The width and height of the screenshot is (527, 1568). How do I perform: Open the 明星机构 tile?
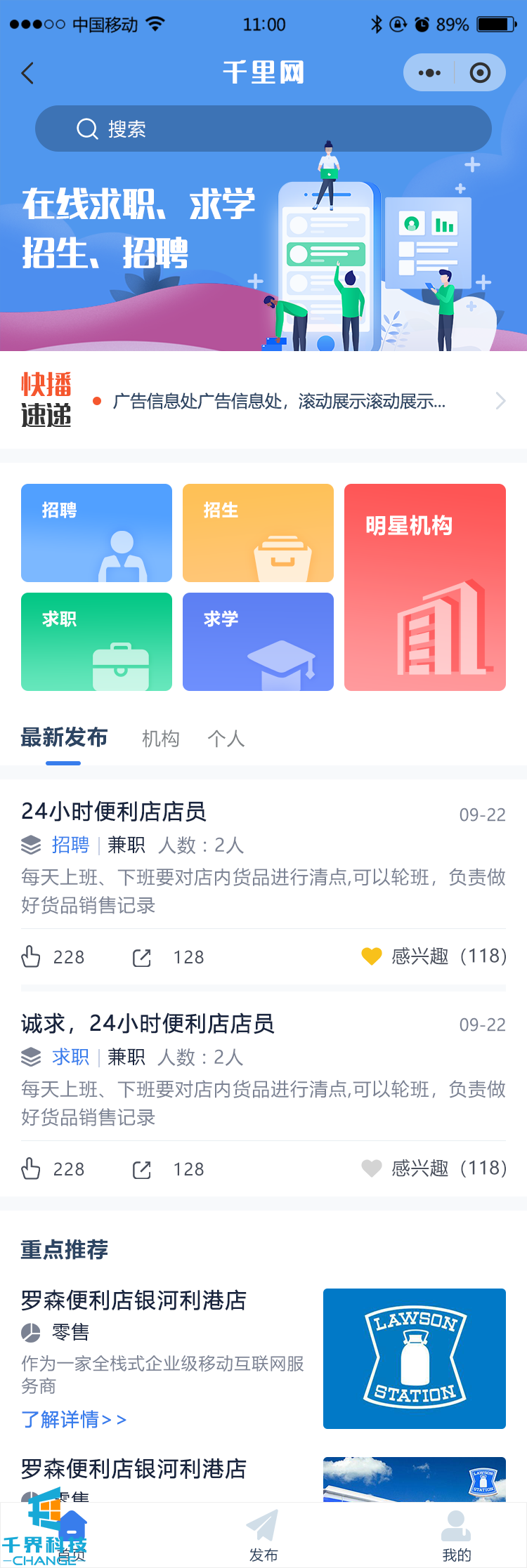coord(425,587)
